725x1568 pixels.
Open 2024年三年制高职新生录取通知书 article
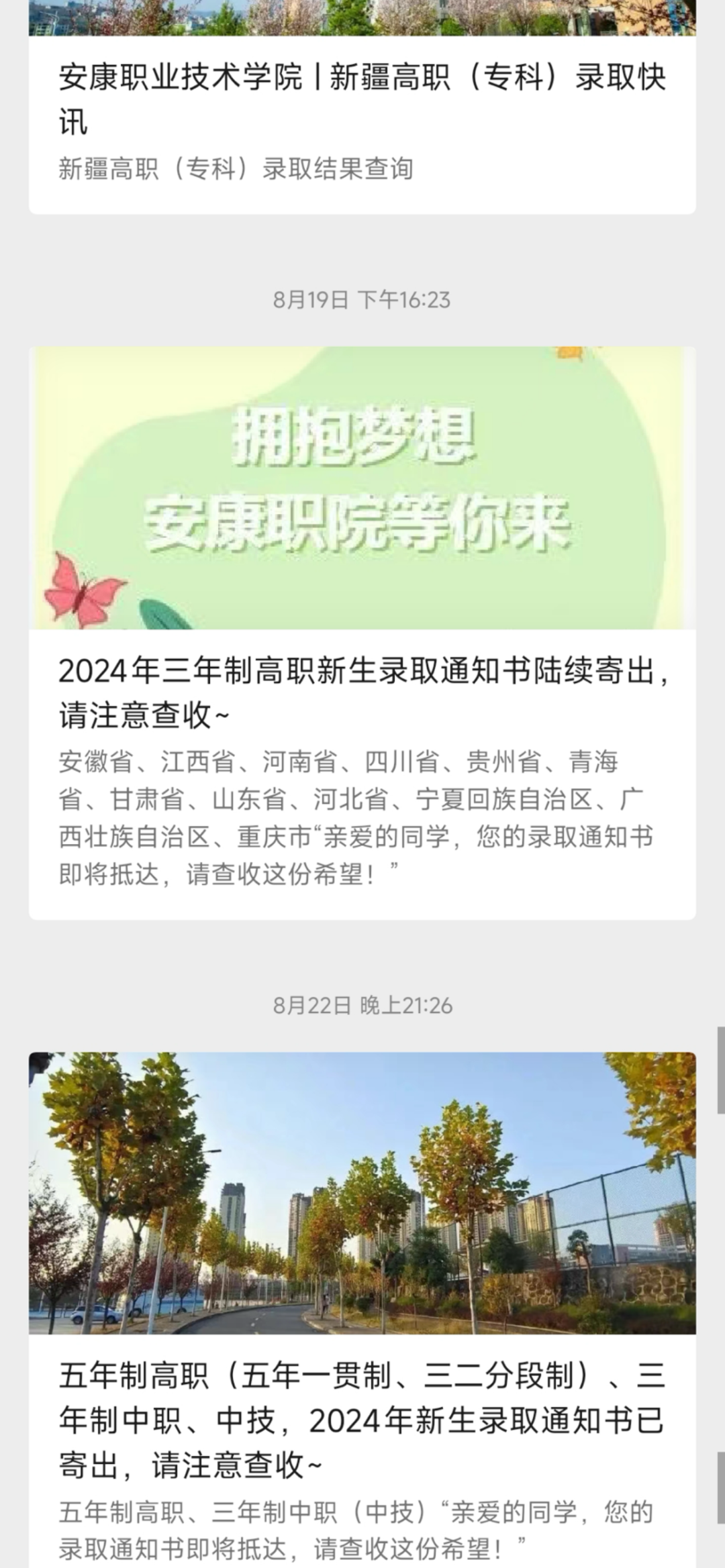coord(362,692)
